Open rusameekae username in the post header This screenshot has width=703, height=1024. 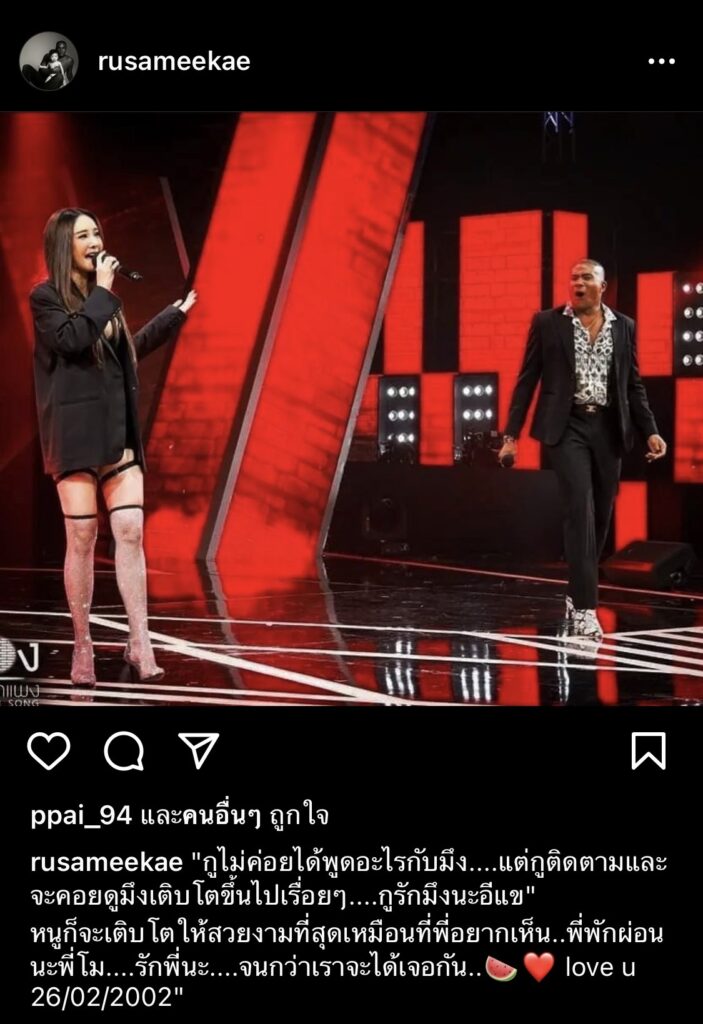[174, 61]
